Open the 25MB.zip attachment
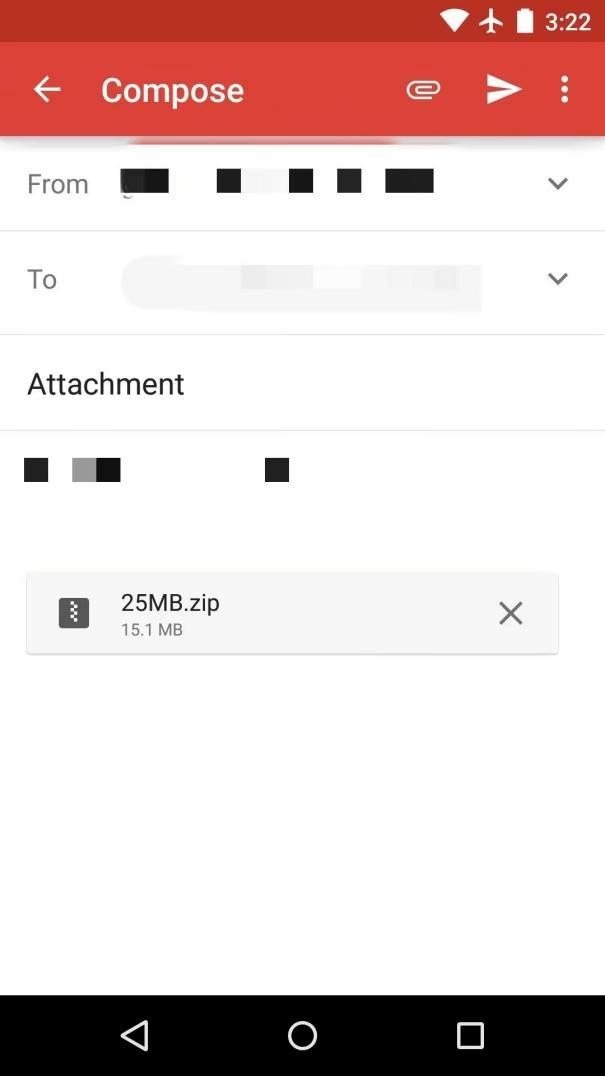 point(250,613)
